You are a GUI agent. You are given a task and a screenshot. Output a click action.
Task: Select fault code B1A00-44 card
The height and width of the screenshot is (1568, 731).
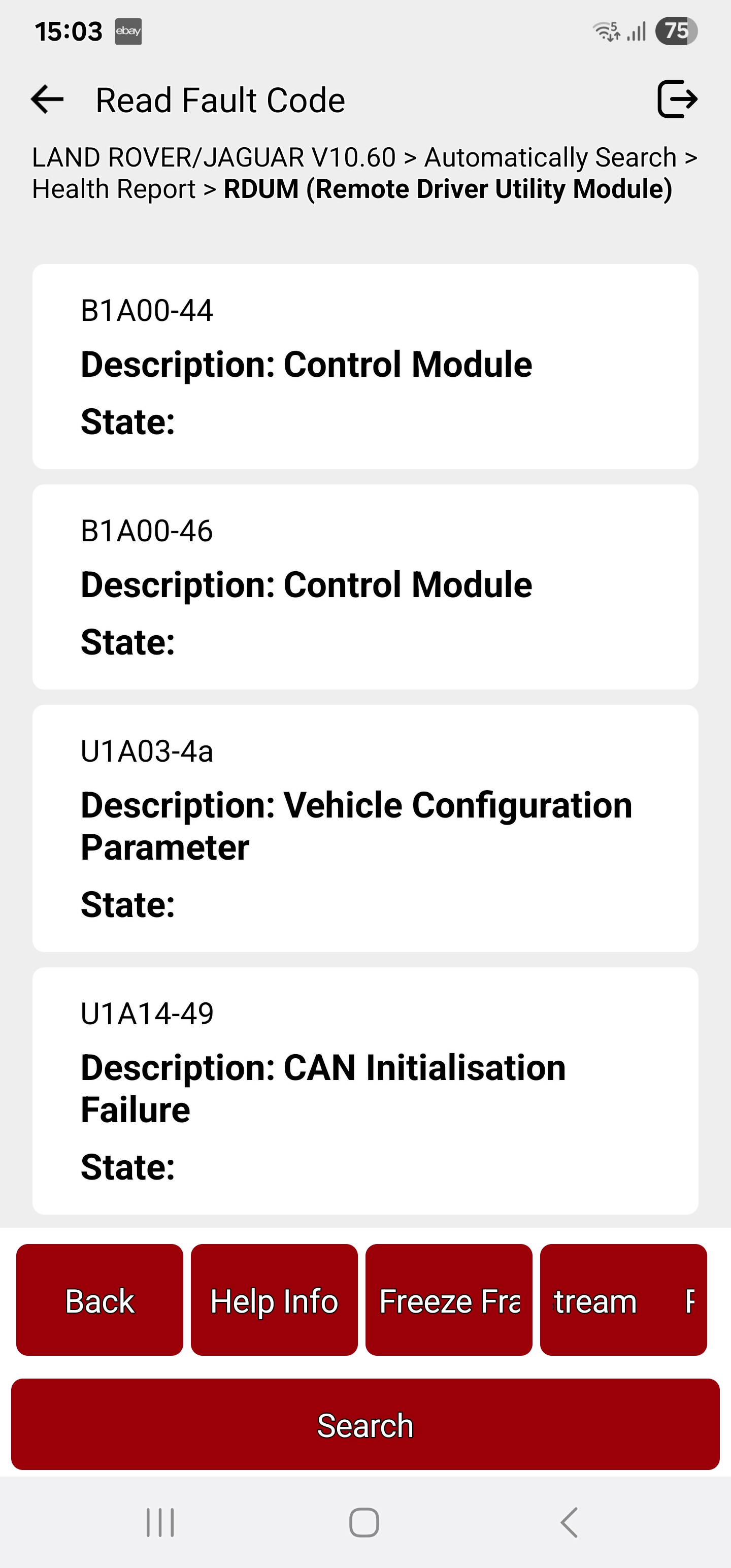click(x=365, y=367)
